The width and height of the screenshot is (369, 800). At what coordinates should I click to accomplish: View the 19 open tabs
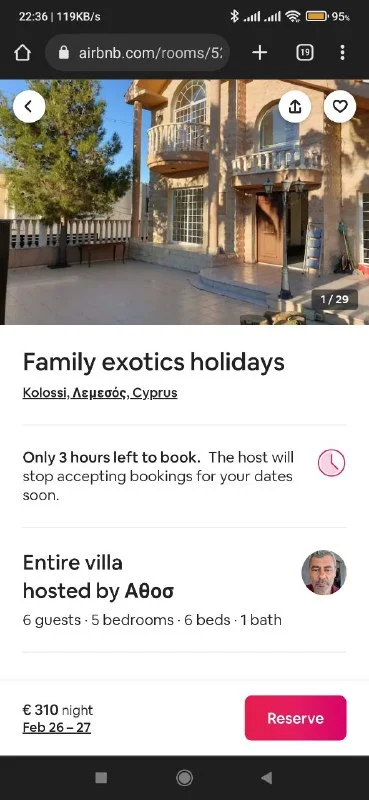point(305,53)
